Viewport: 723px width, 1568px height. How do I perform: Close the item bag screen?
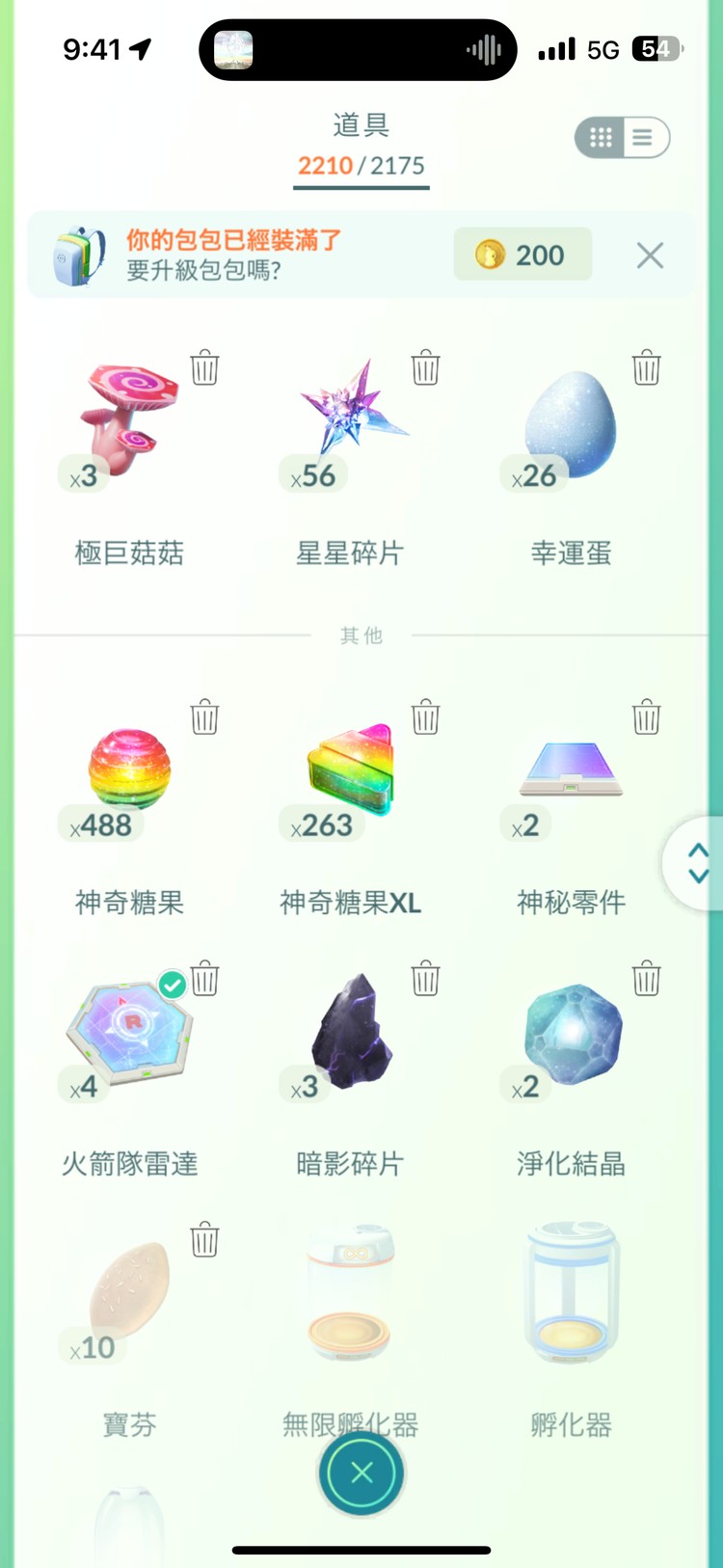coord(361,1473)
